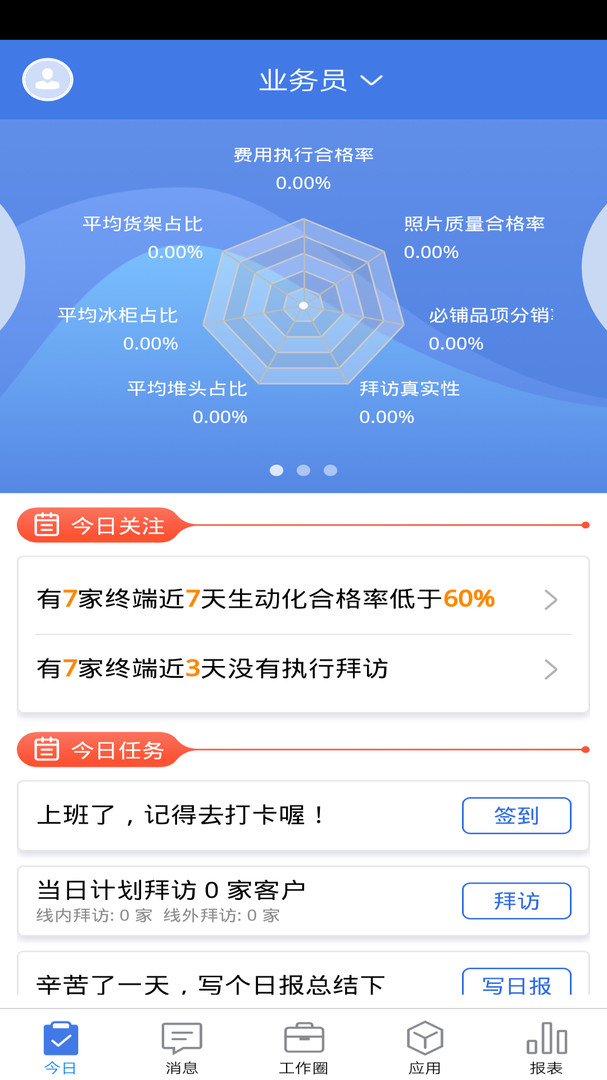Select the 报表 reports tab
Viewport: 607px width, 1080px height.
pyautogui.click(x=546, y=1047)
